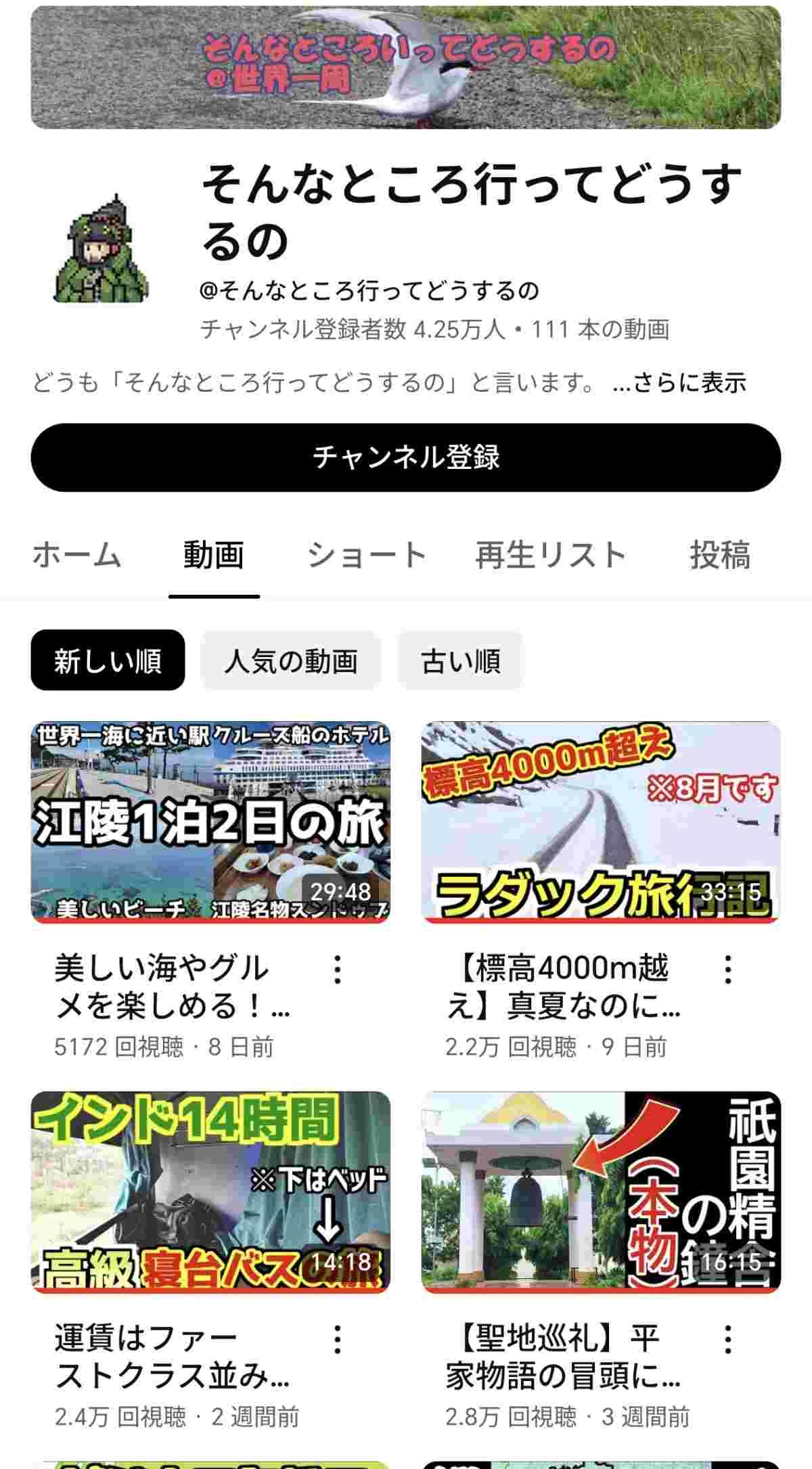
Task: Select the 動画 tab
Action: point(214,556)
